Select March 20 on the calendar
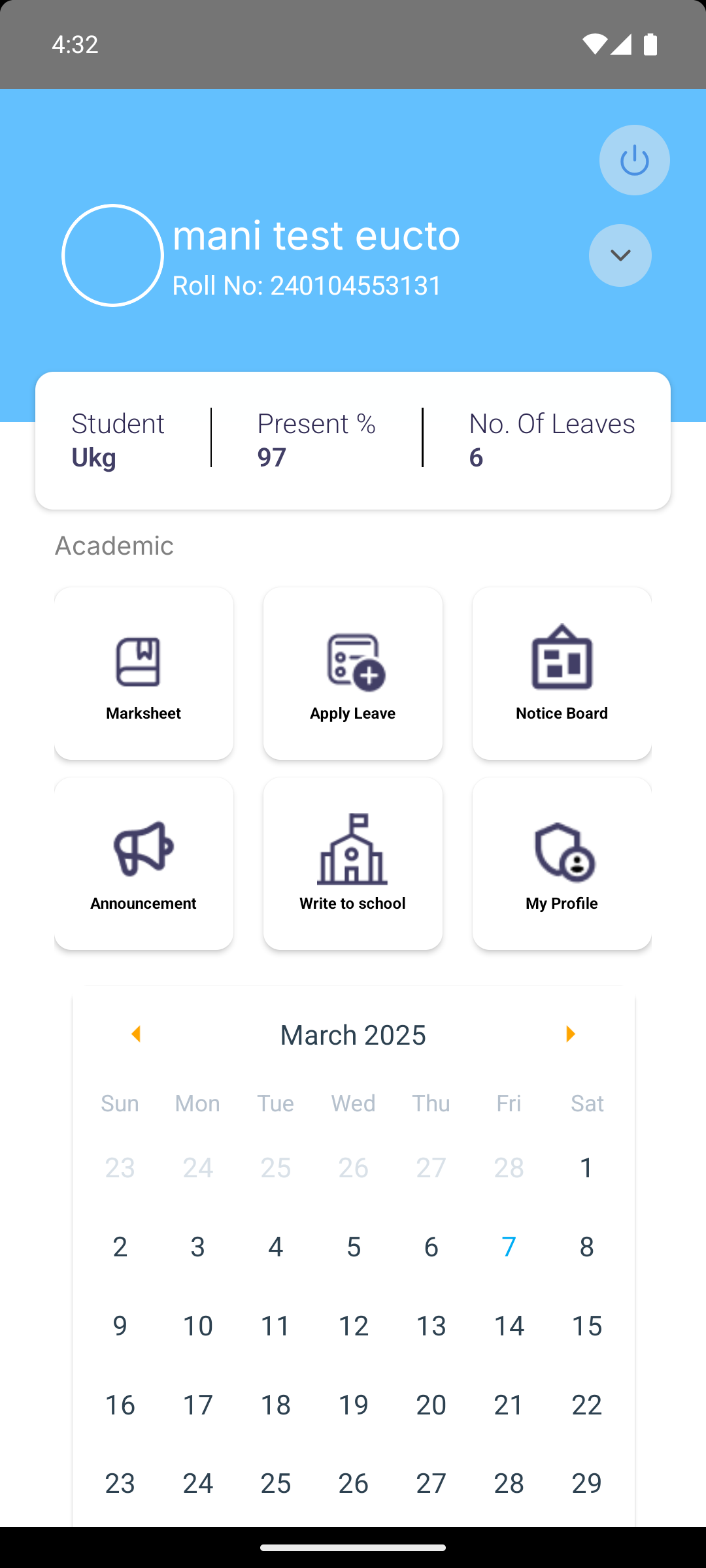The height and width of the screenshot is (1568, 706). coord(431,1405)
